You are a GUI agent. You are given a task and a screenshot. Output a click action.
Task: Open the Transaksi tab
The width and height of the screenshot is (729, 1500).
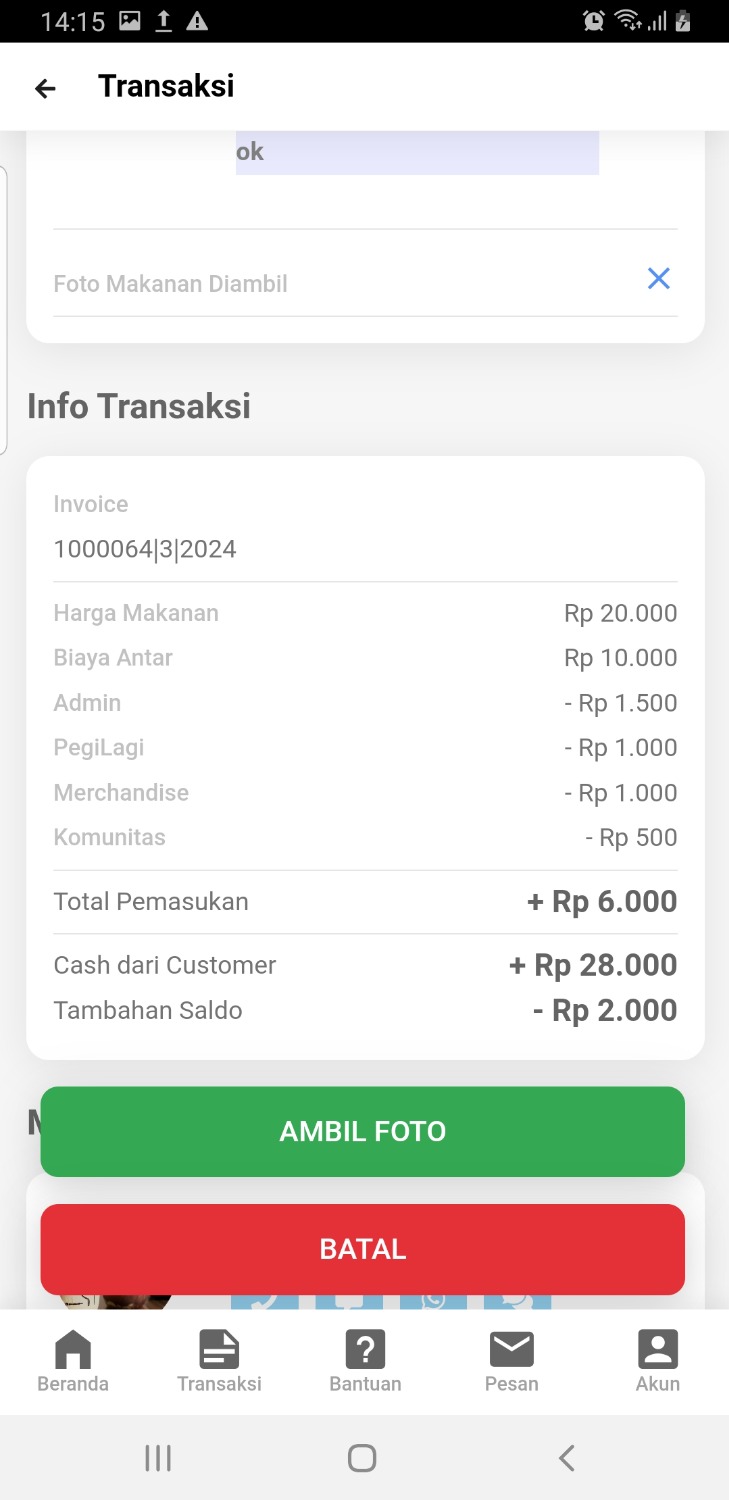(x=219, y=1361)
